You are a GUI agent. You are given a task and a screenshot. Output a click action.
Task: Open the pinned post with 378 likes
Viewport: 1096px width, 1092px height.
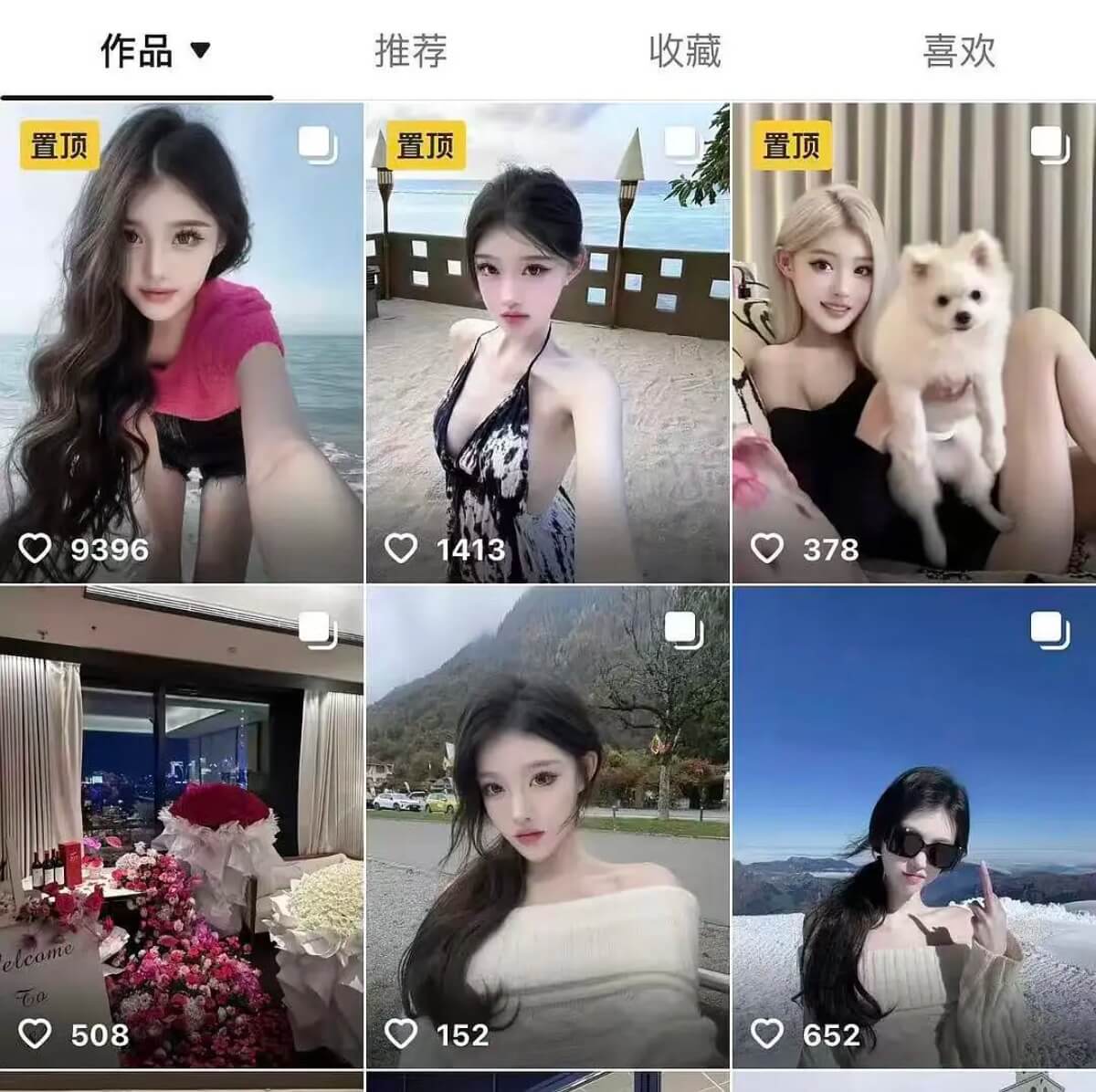pyautogui.click(x=913, y=342)
